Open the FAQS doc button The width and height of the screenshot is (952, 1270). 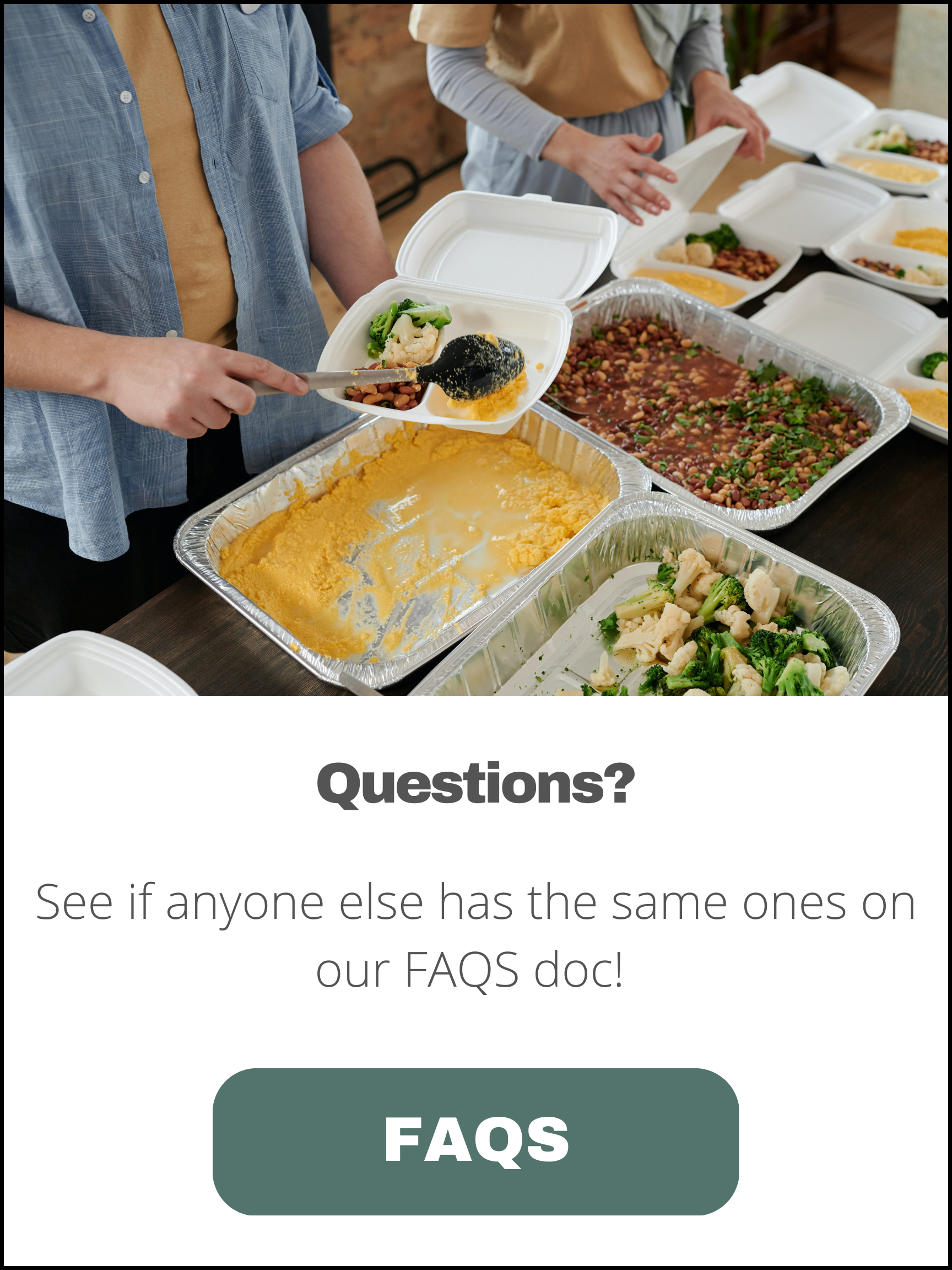[475, 1142]
